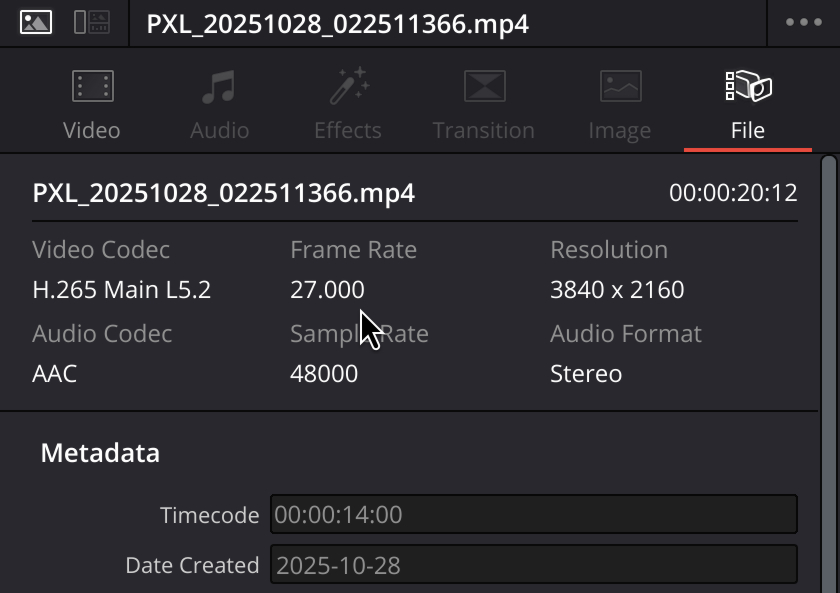Go to the Image tab
The image size is (840, 593).
click(x=619, y=106)
